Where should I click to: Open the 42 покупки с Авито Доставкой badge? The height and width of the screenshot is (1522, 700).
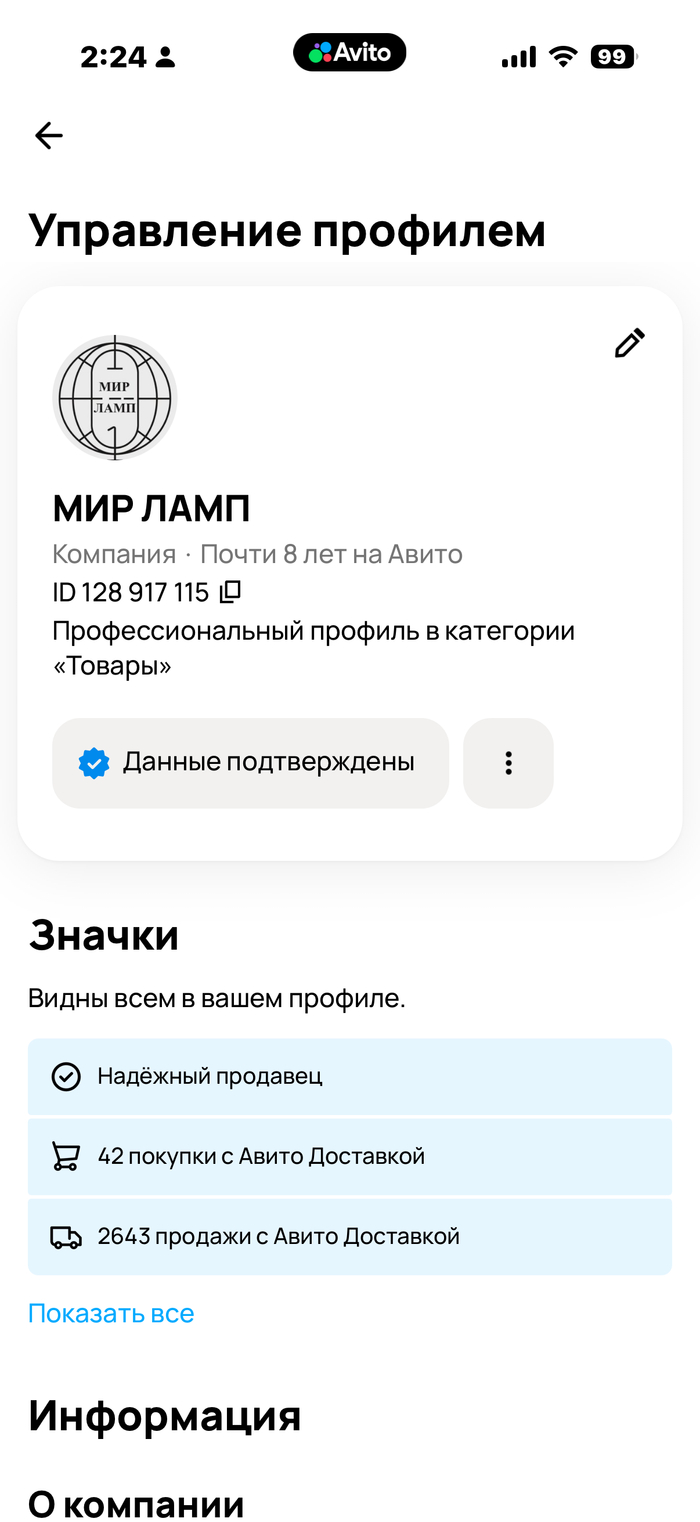pos(349,1156)
